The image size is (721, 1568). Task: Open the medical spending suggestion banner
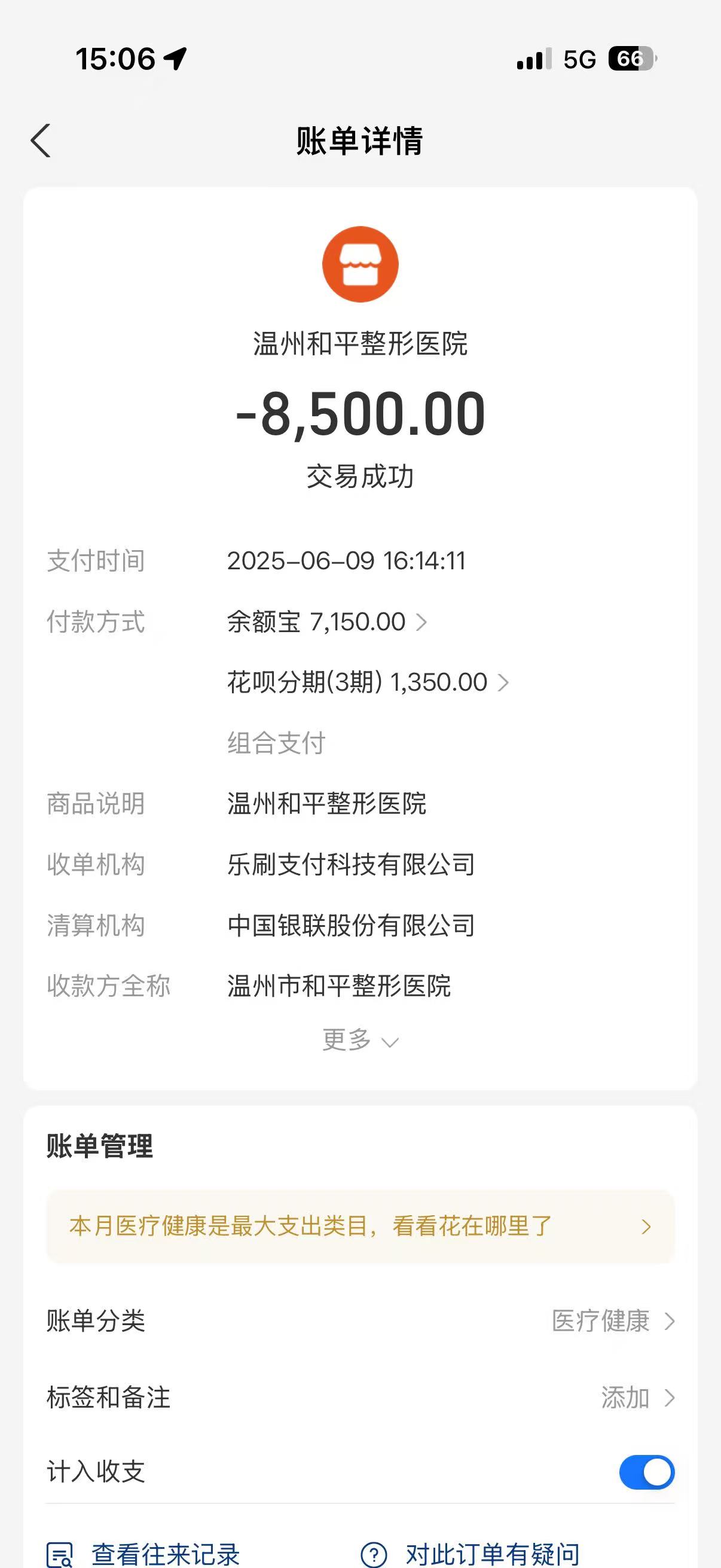360,1226
